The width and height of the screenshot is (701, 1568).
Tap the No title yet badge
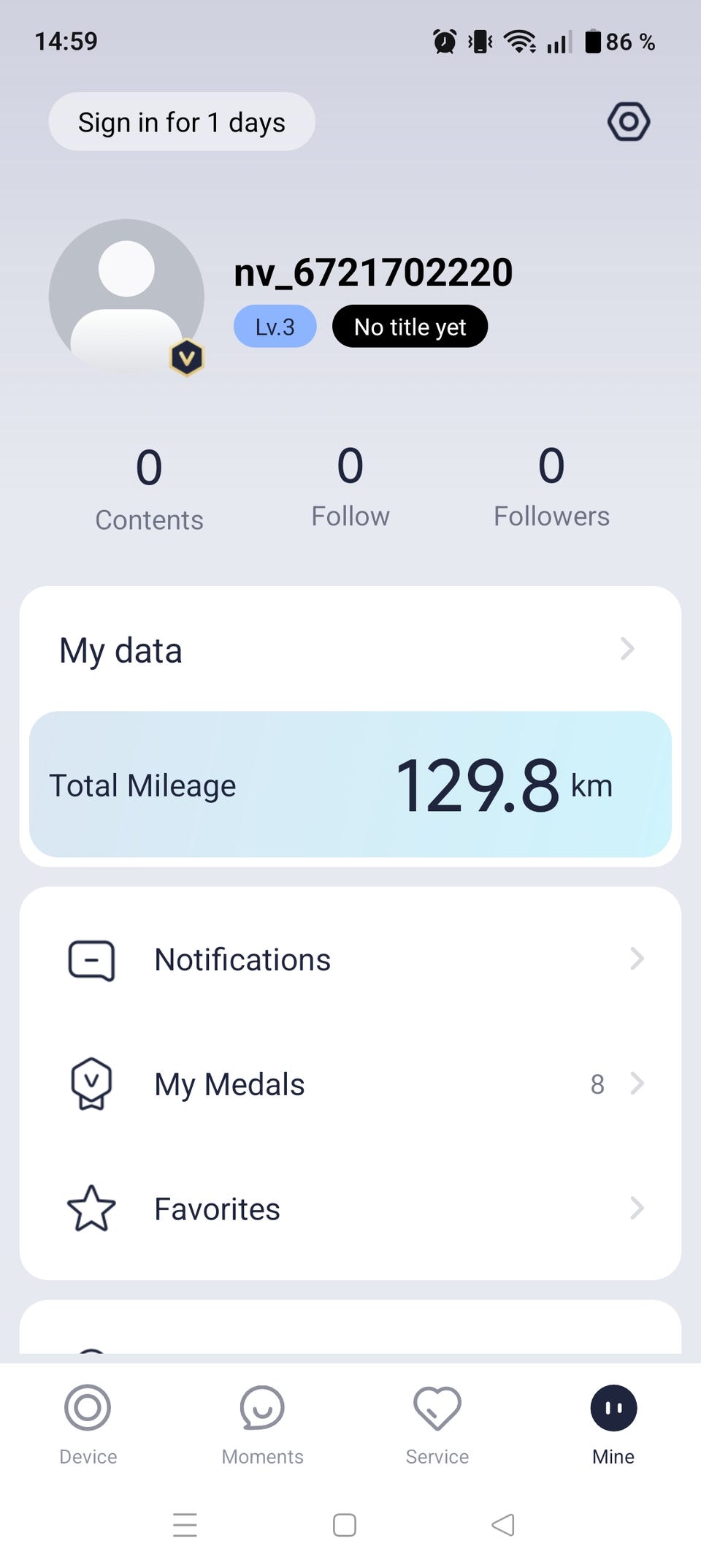[410, 327]
